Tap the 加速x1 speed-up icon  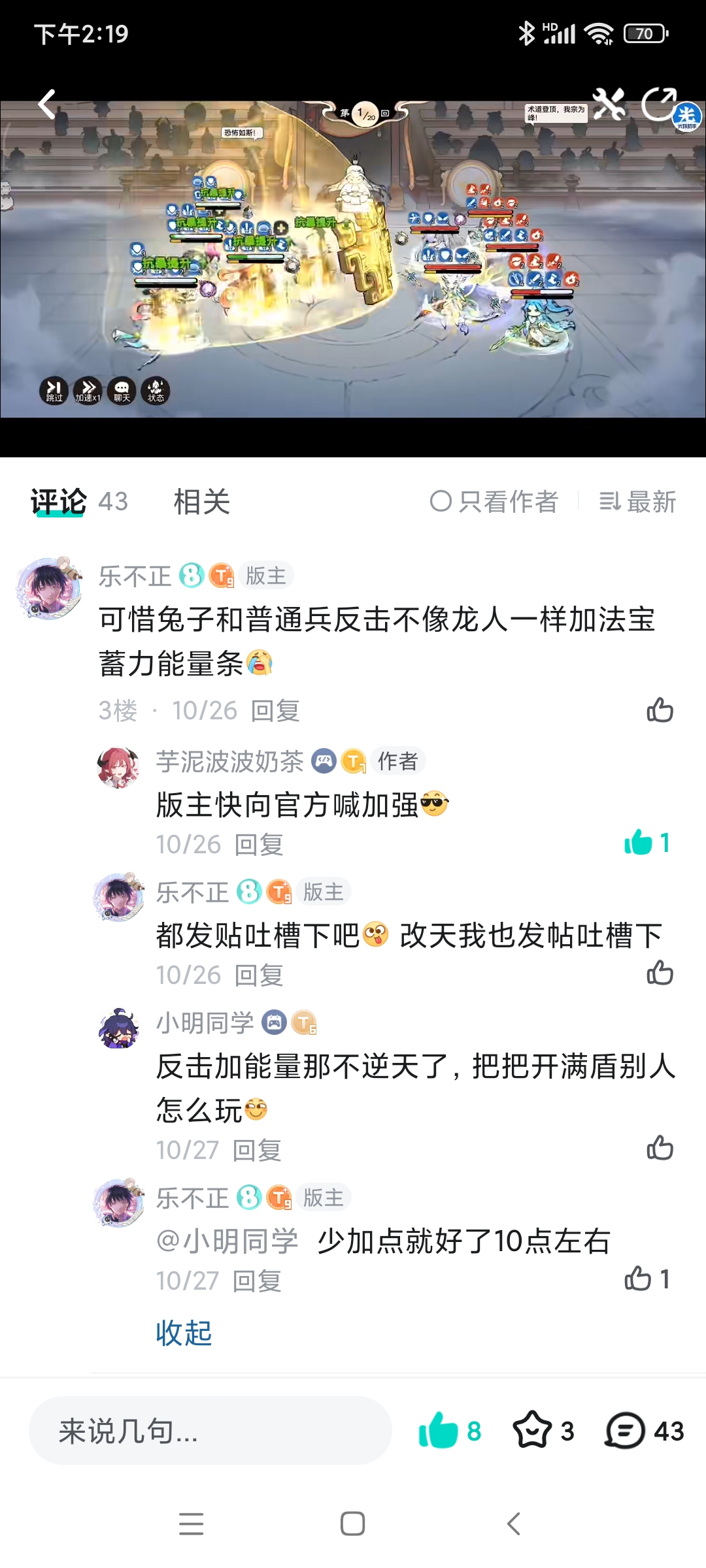pyautogui.click(x=87, y=391)
